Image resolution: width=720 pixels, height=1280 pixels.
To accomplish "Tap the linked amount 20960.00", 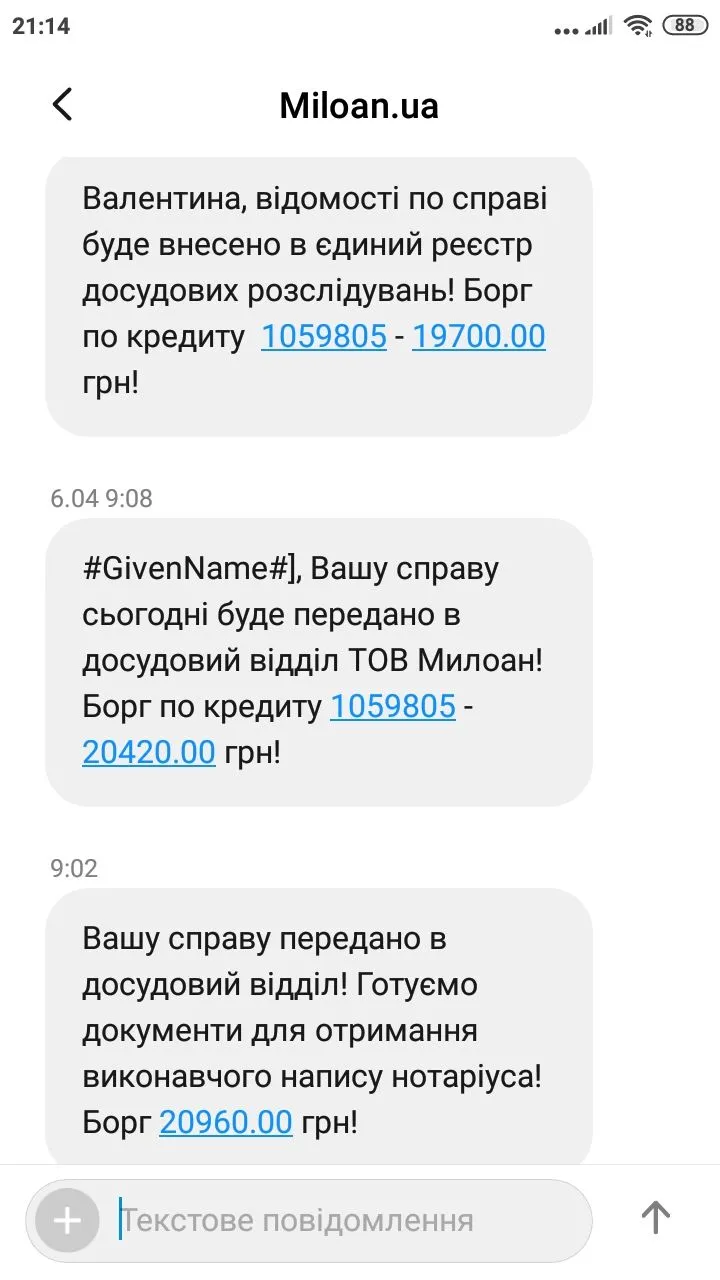I will 226,1123.
